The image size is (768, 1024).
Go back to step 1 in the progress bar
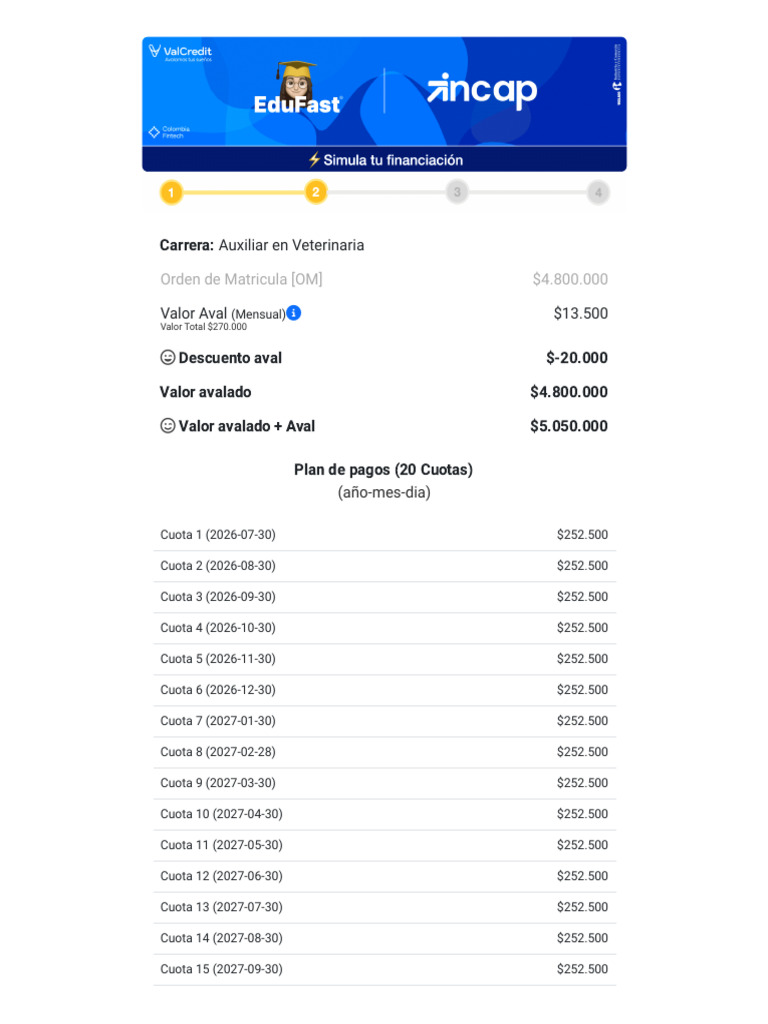(171, 193)
